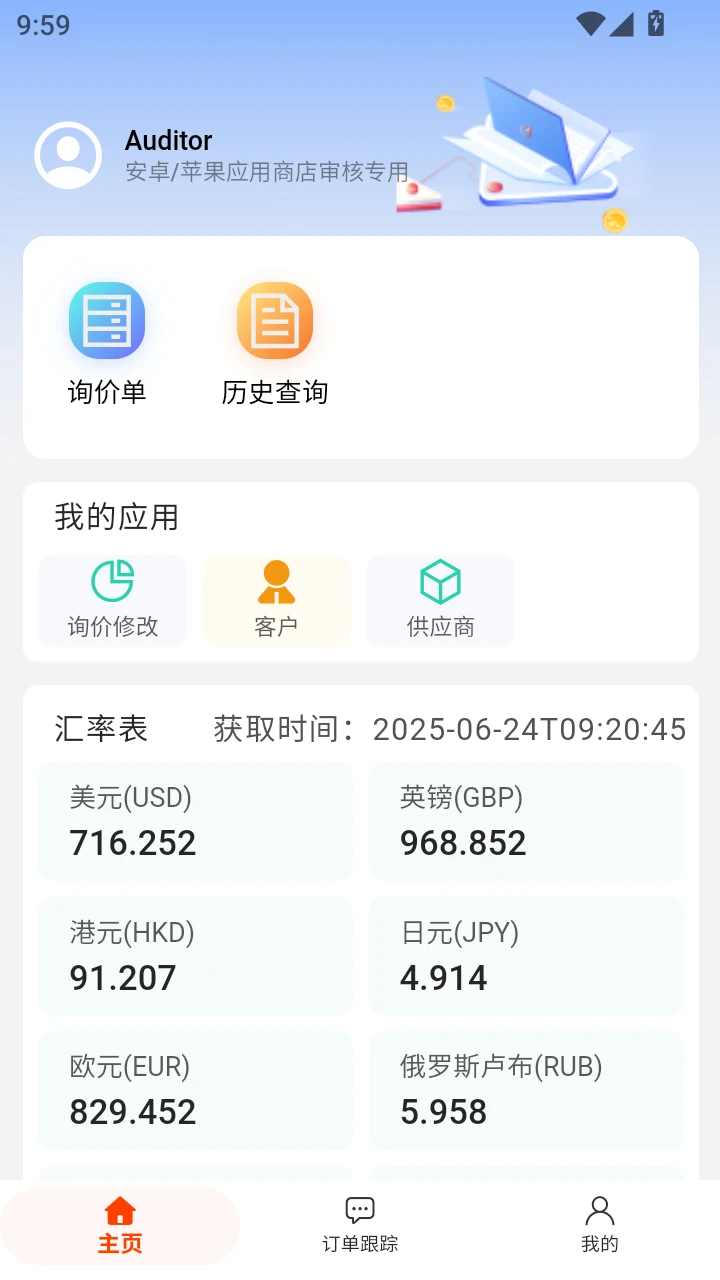The height and width of the screenshot is (1280, 720).
Task: Select the 美元(USD) exchange rate card
Action: click(x=195, y=821)
